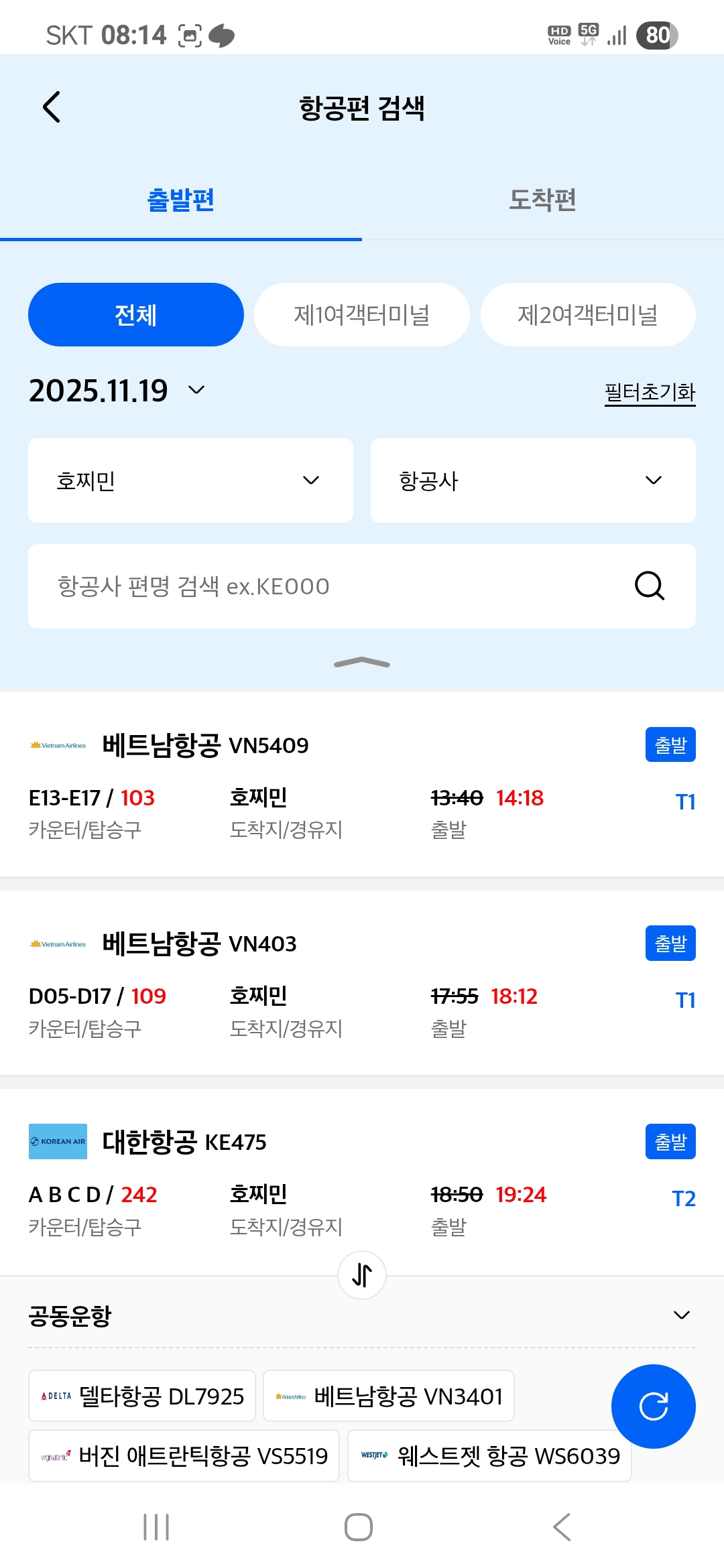Select the 전체 terminal filter
Viewport: 724px width, 1568px height.
coord(136,315)
